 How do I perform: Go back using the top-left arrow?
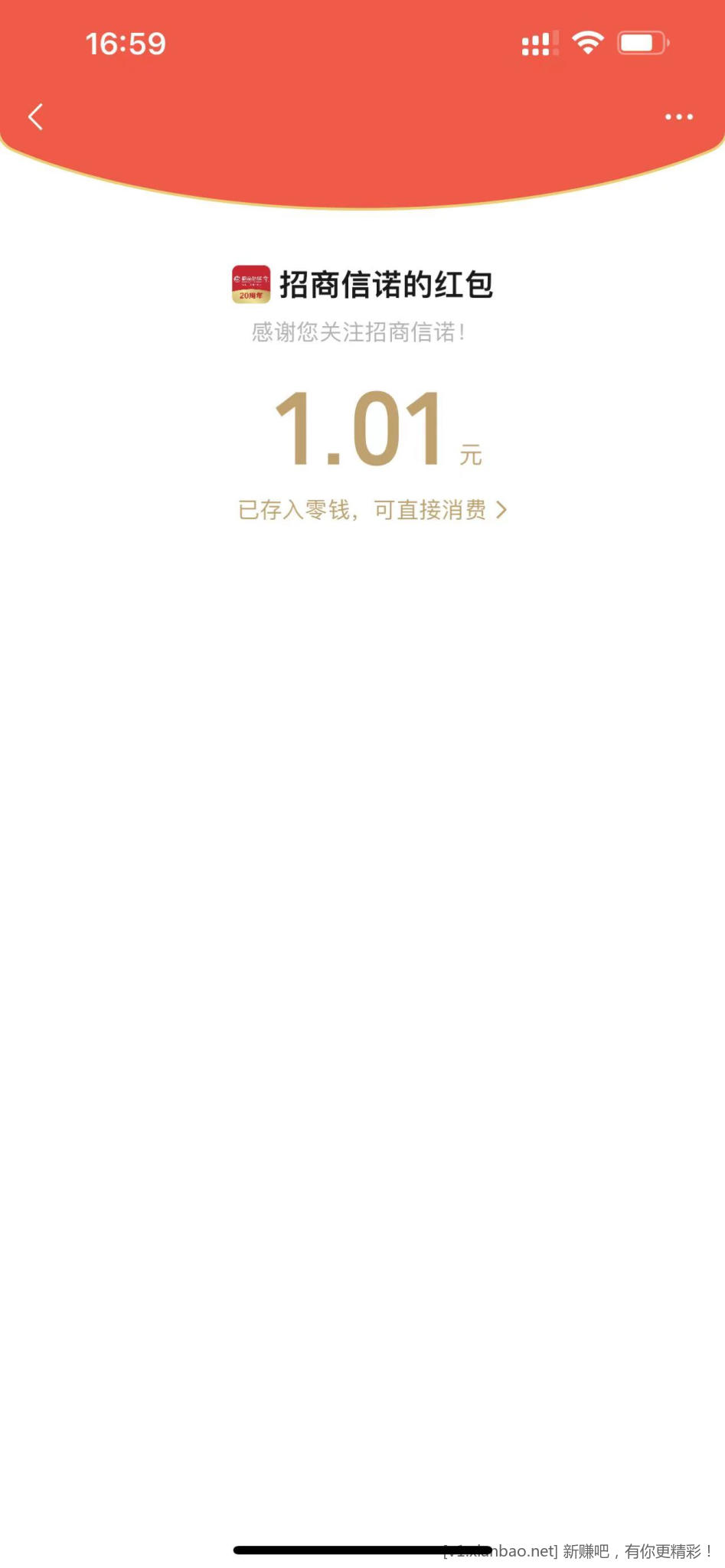(35, 117)
